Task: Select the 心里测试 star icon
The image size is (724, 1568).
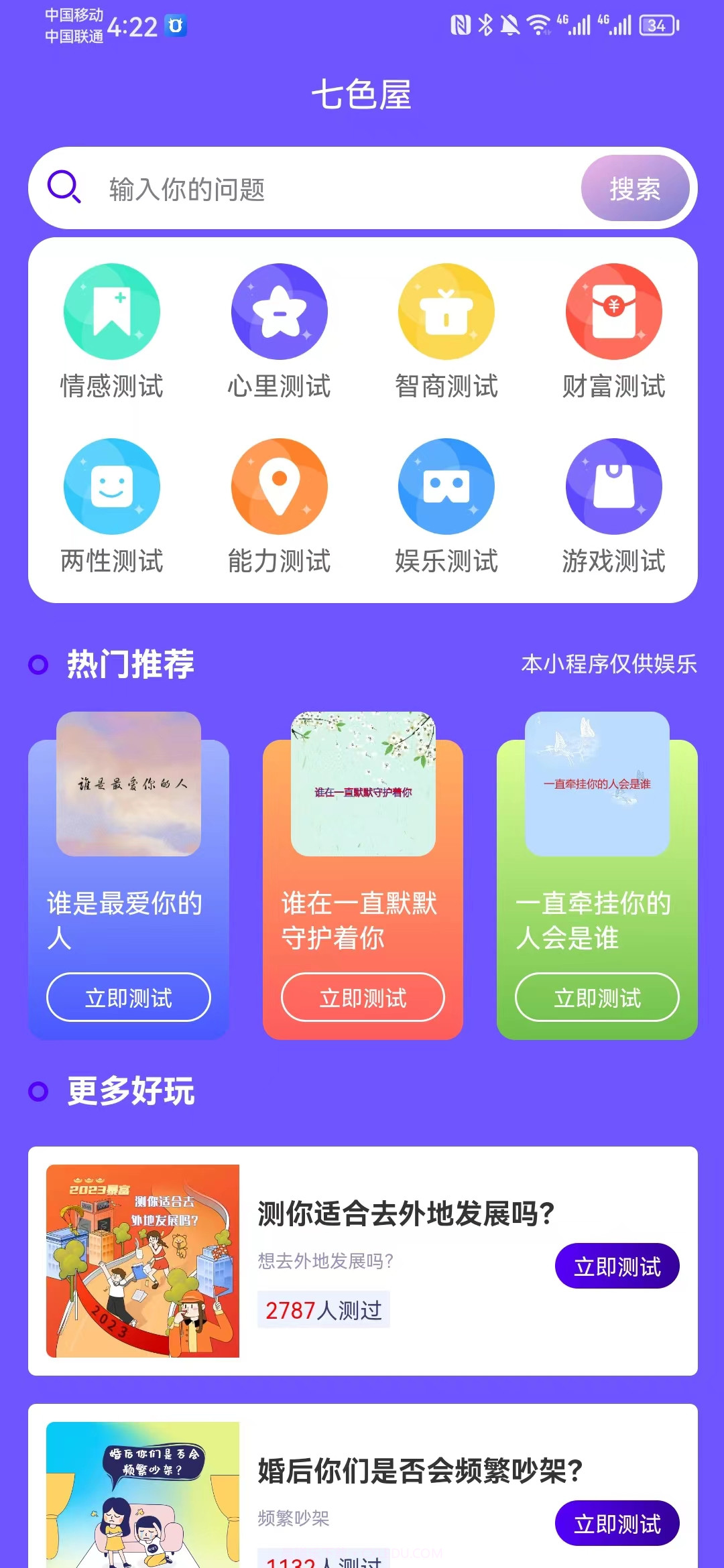Action: pos(279,311)
